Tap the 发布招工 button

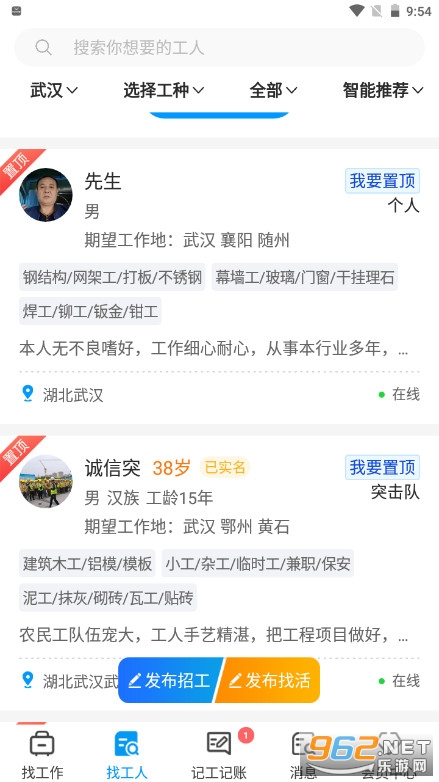tap(169, 680)
